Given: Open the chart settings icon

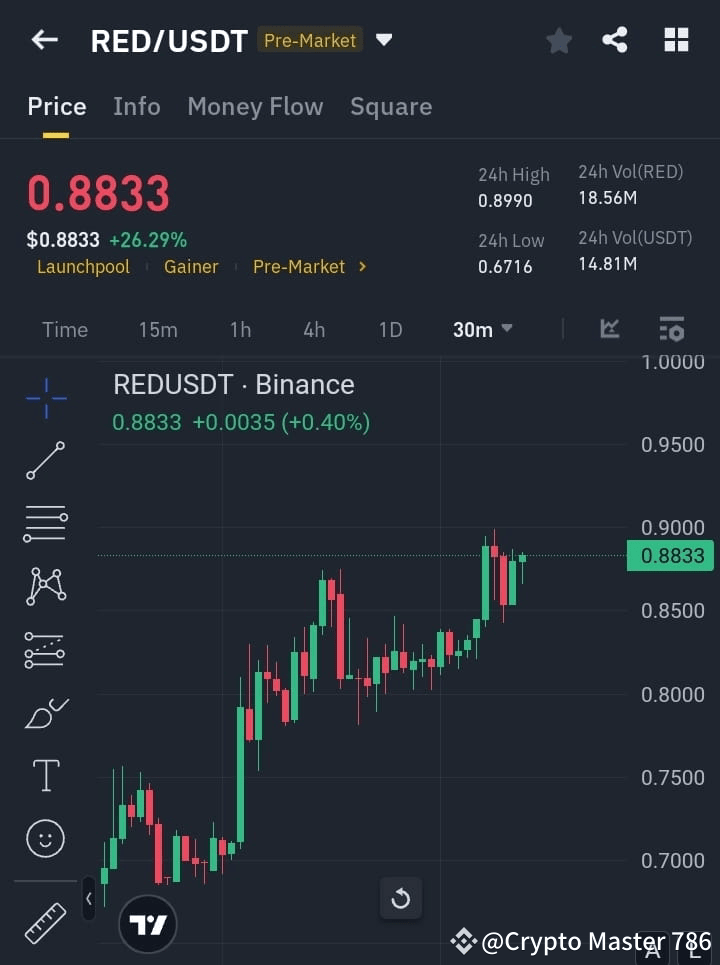Looking at the screenshot, I should (x=671, y=329).
